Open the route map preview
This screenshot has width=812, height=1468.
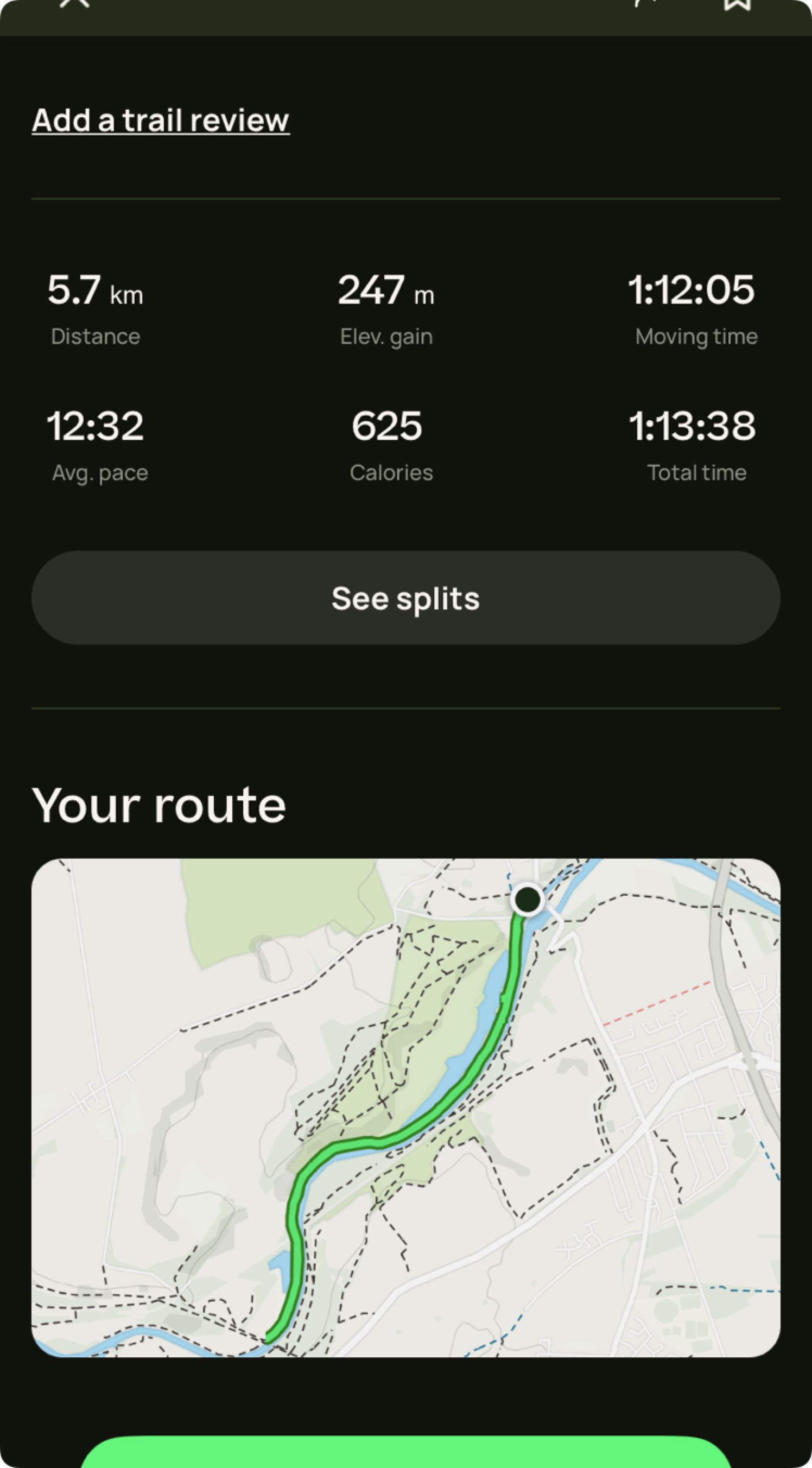click(x=405, y=1108)
